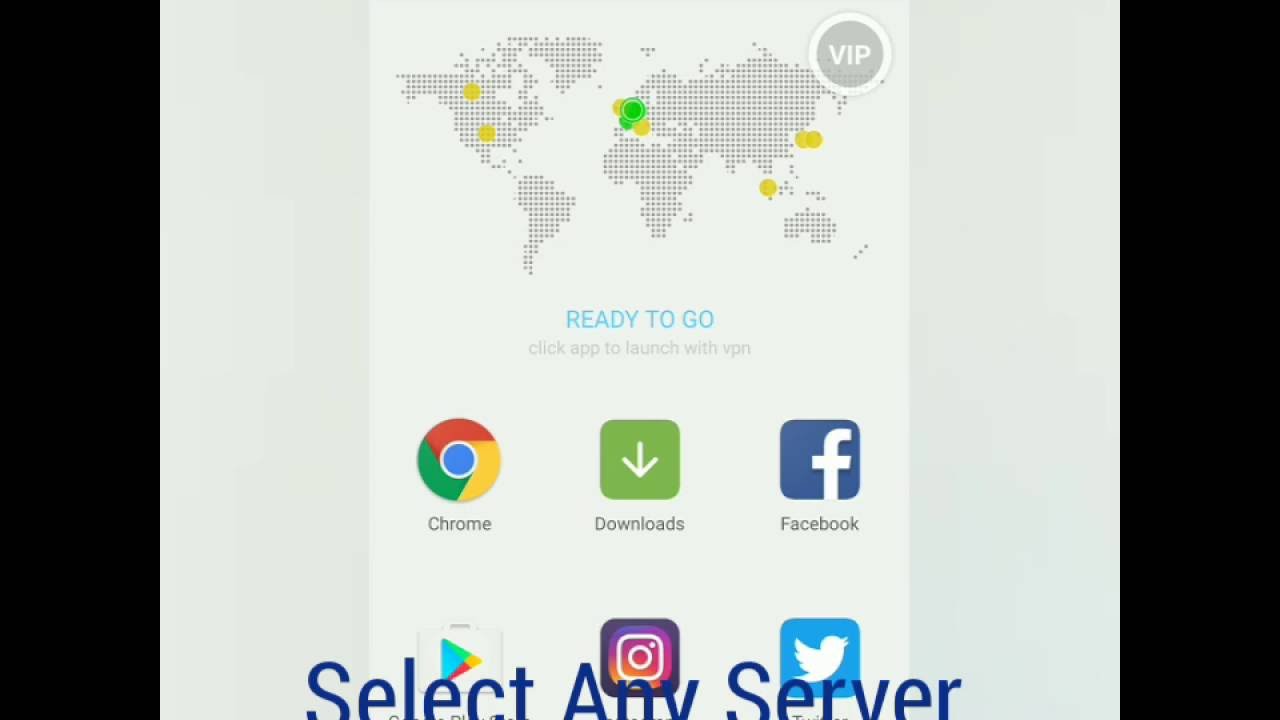Launch Facebook with VPN
The image size is (1280, 720).
coord(819,460)
